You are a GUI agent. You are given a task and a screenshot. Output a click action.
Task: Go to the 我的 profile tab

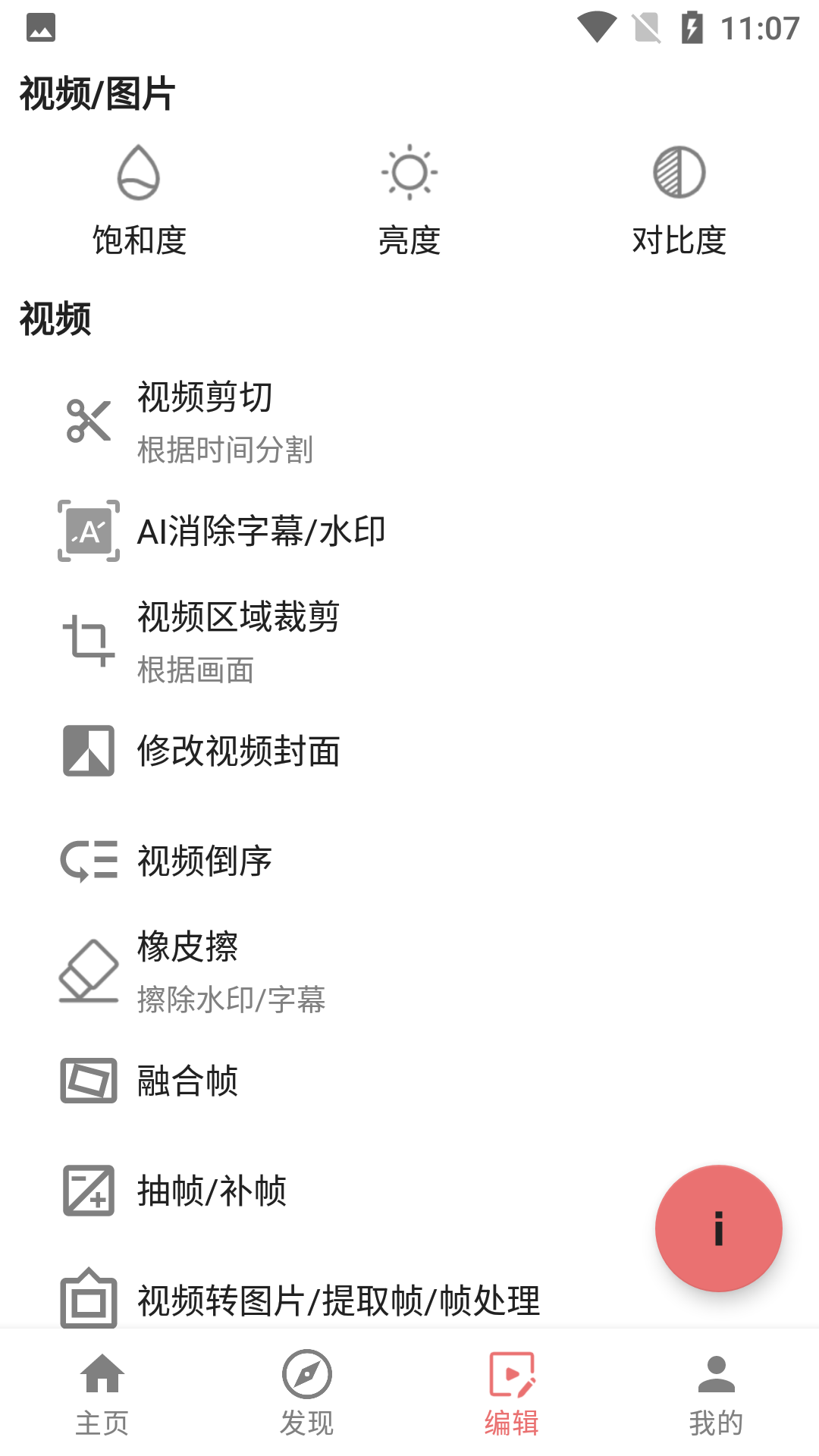click(x=716, y=1399)
